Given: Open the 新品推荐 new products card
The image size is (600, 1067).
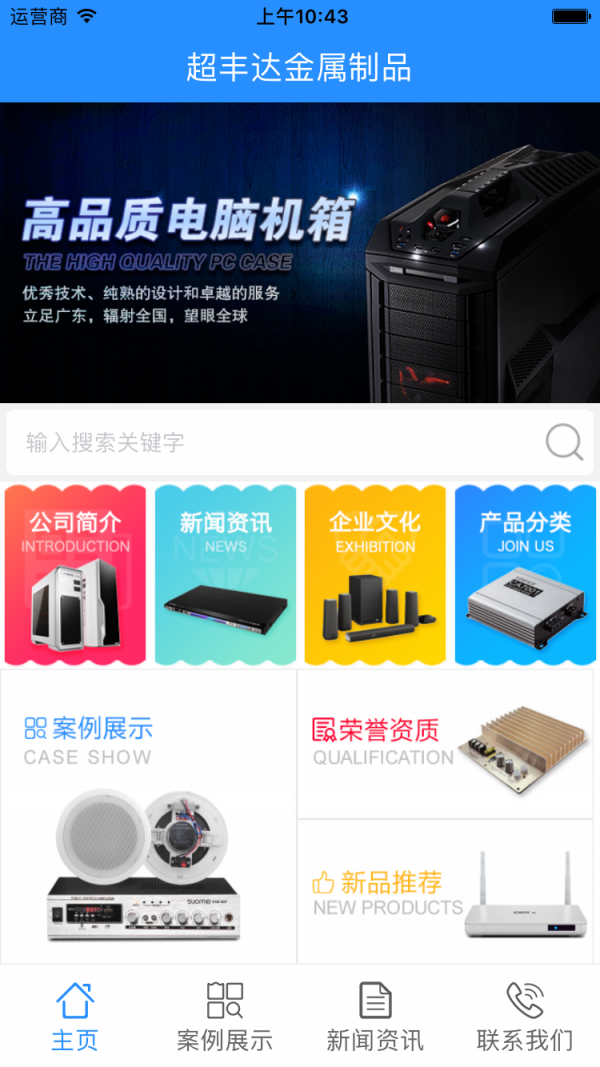Looking at the screenshot, I should [x=445, y=892].
